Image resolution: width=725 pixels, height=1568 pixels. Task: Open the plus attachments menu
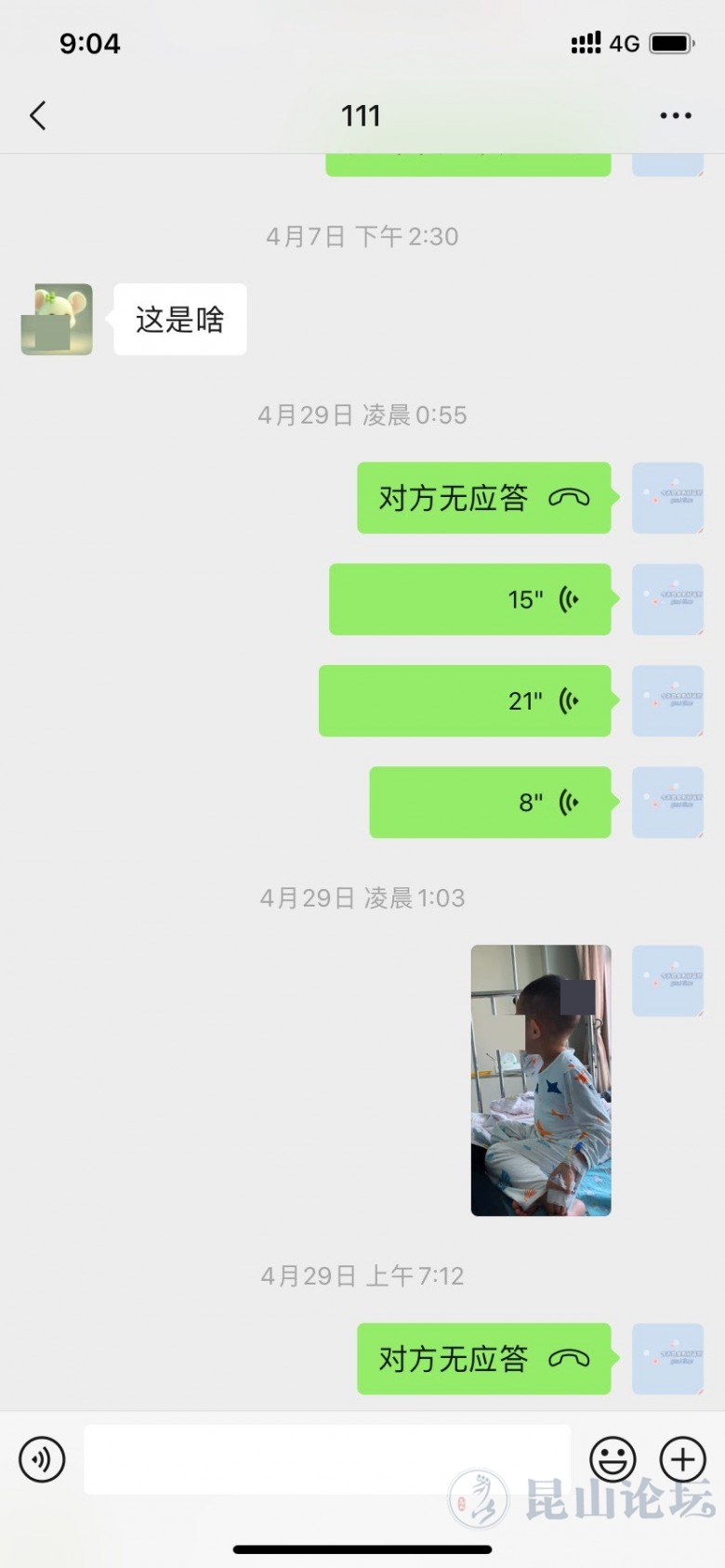click(x=683, y=1459)
